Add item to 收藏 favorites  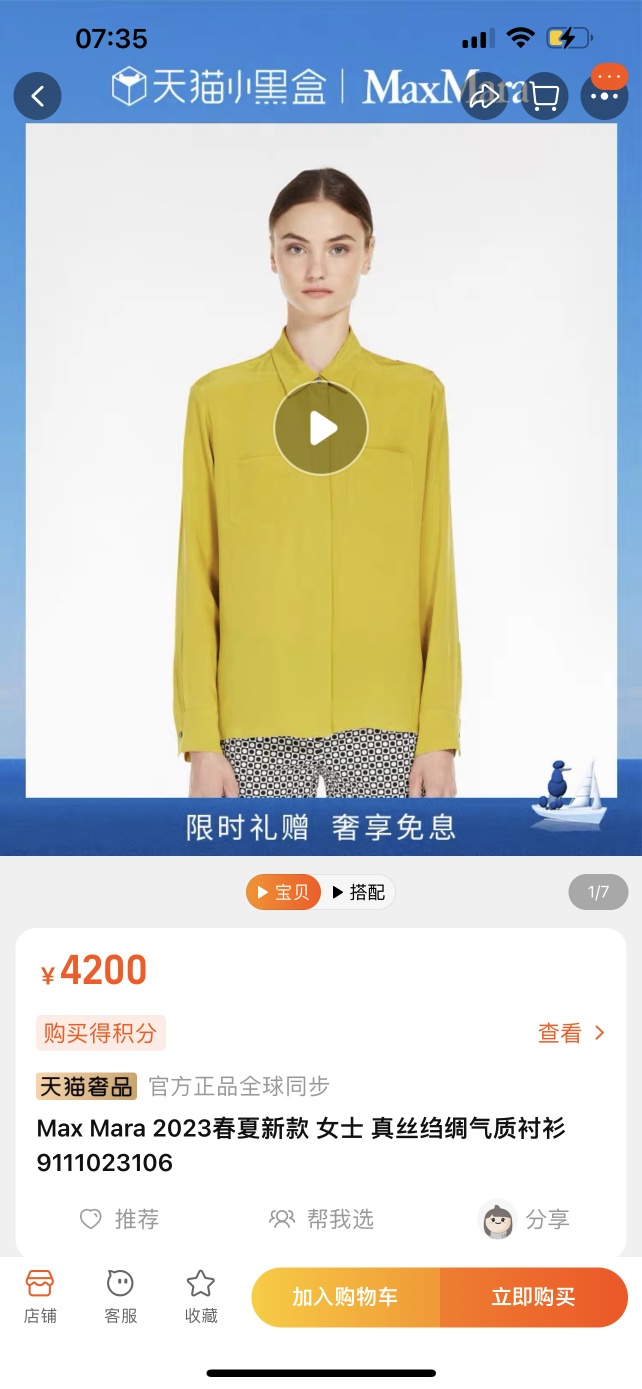click(201, 1297)
